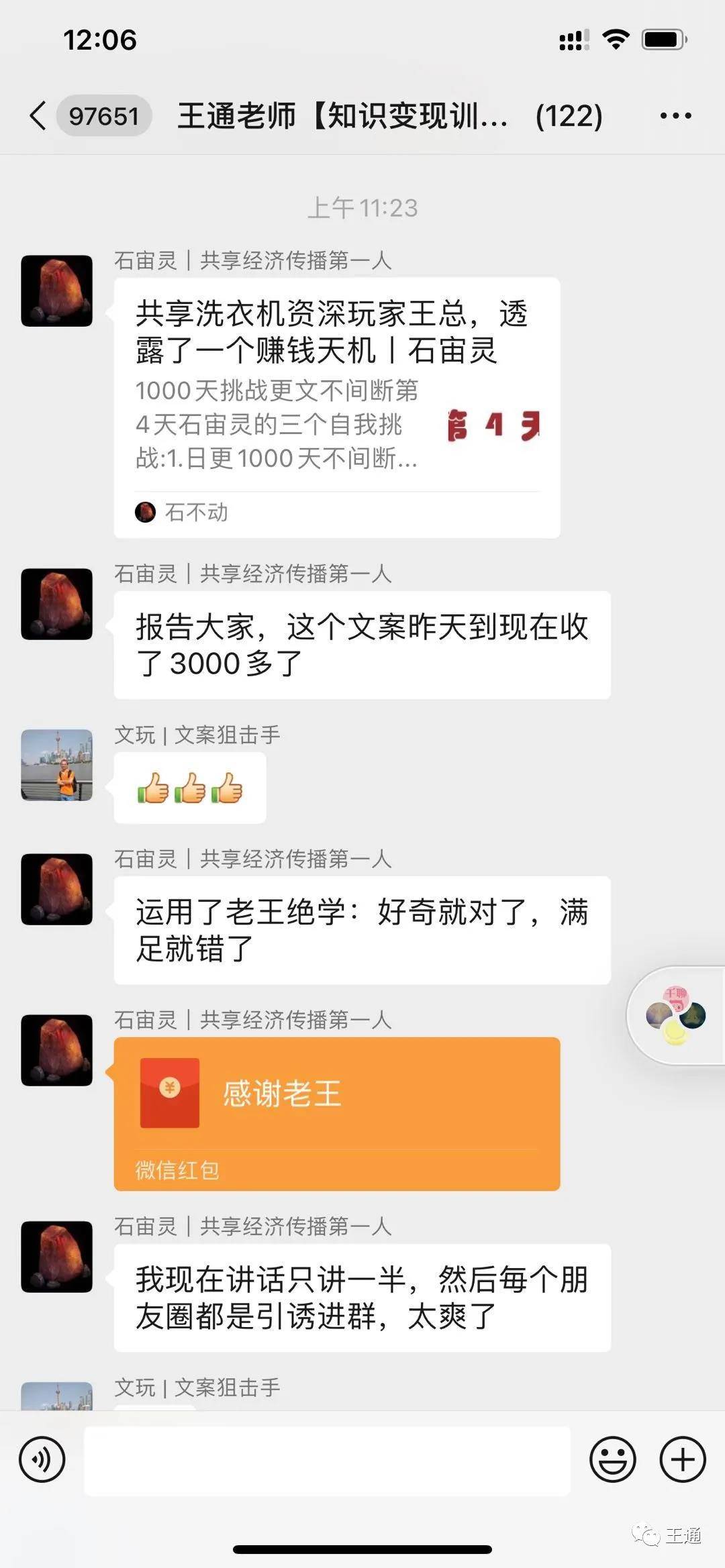The height and width of the screenshot is (1568, 725).
Task: Open the 感谢老王 red packet
Action: (337, 1114)
